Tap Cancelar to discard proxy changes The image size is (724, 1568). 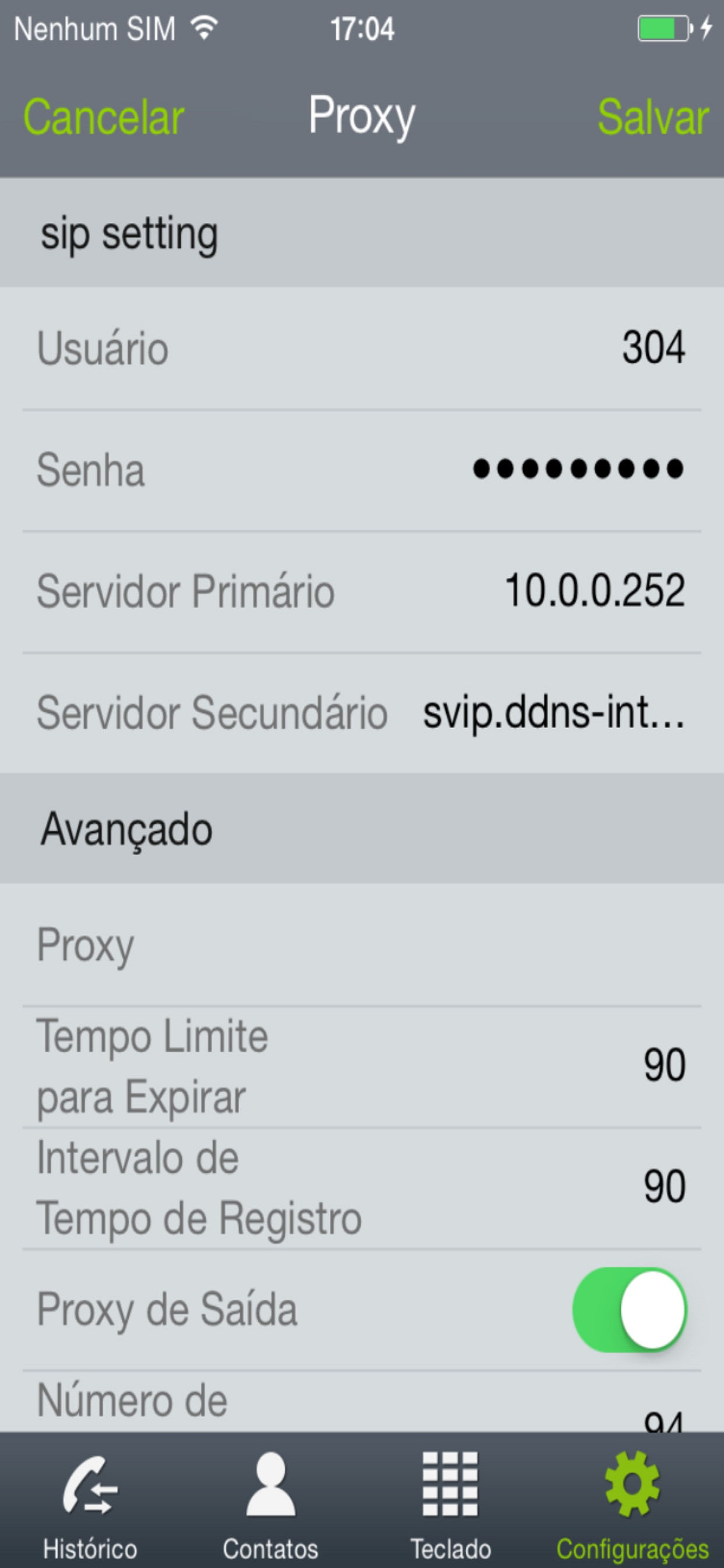103,117
